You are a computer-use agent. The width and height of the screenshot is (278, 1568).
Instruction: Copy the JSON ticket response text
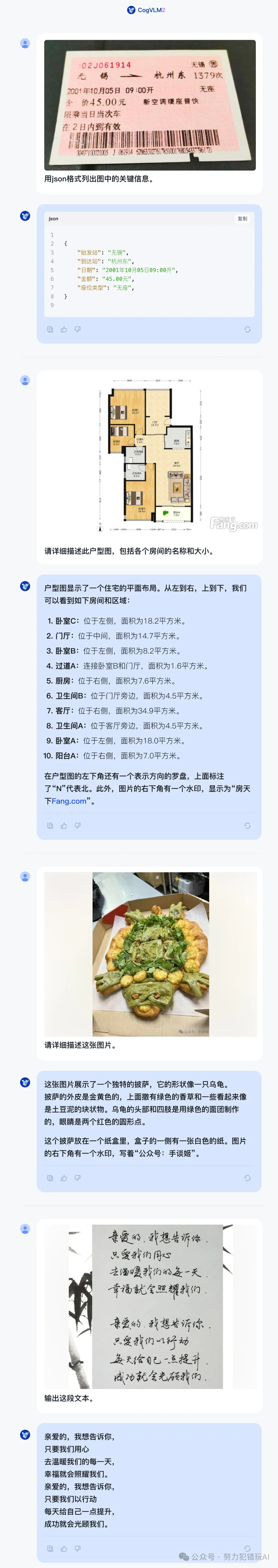(50, 329)
